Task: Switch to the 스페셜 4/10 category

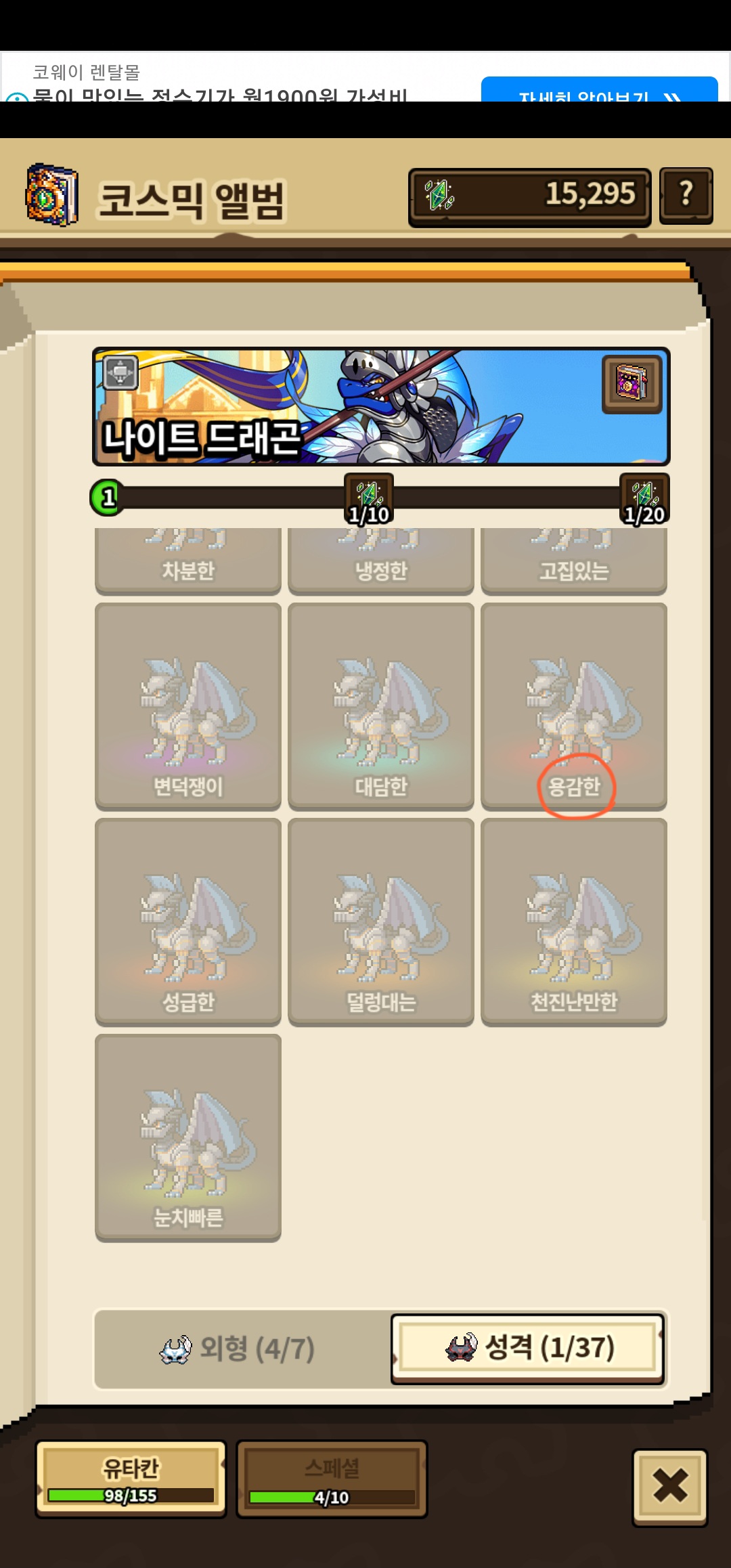Action: [x=332, y=1479]
